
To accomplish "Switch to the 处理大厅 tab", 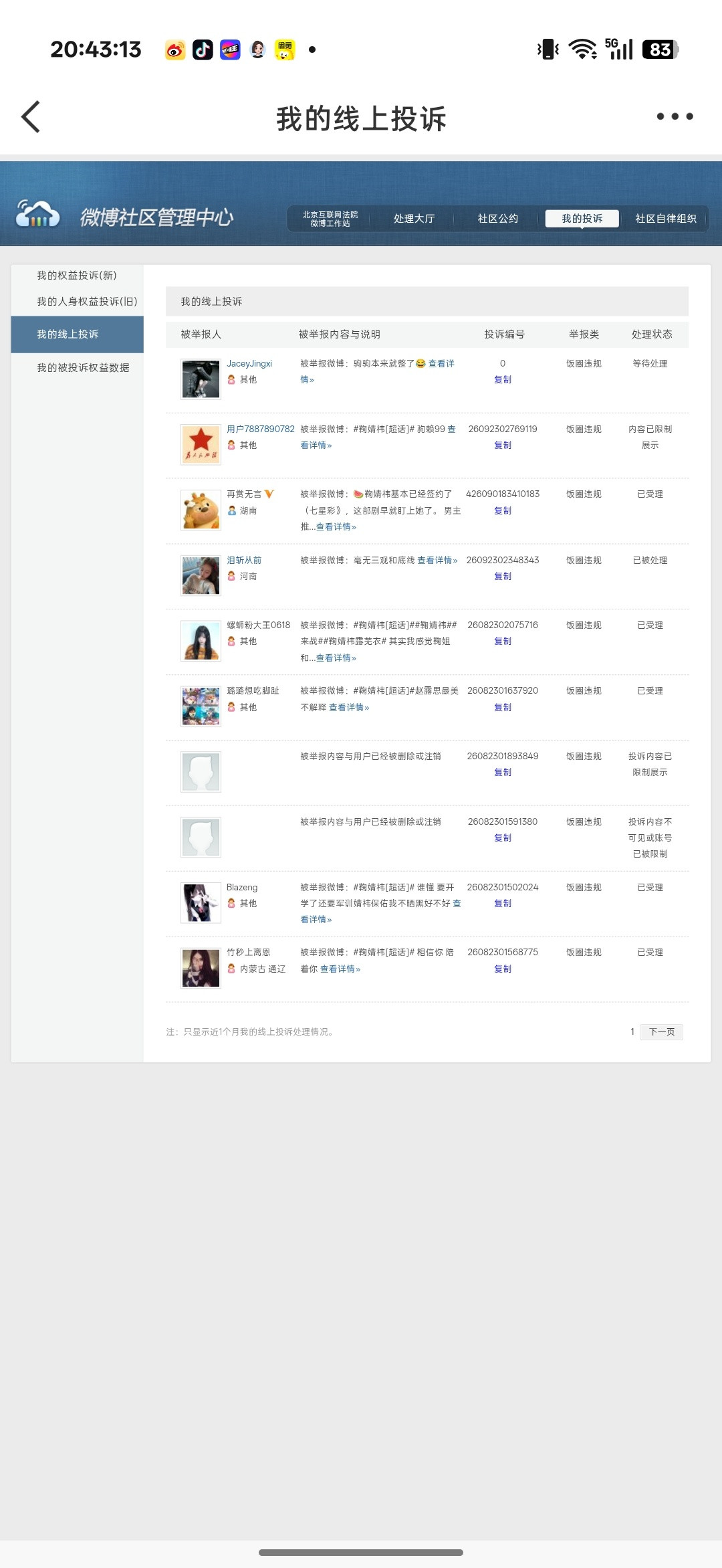I will pos(414,219).
